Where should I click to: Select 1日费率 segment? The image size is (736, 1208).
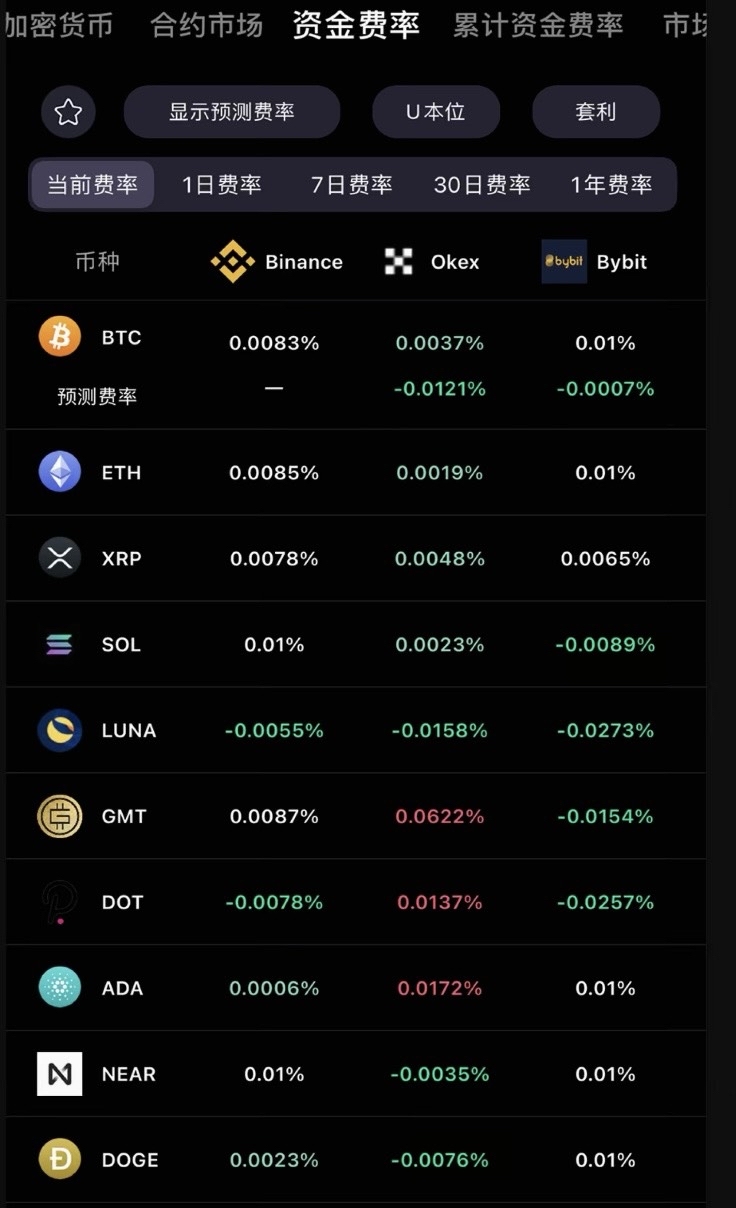coord(221,184)
